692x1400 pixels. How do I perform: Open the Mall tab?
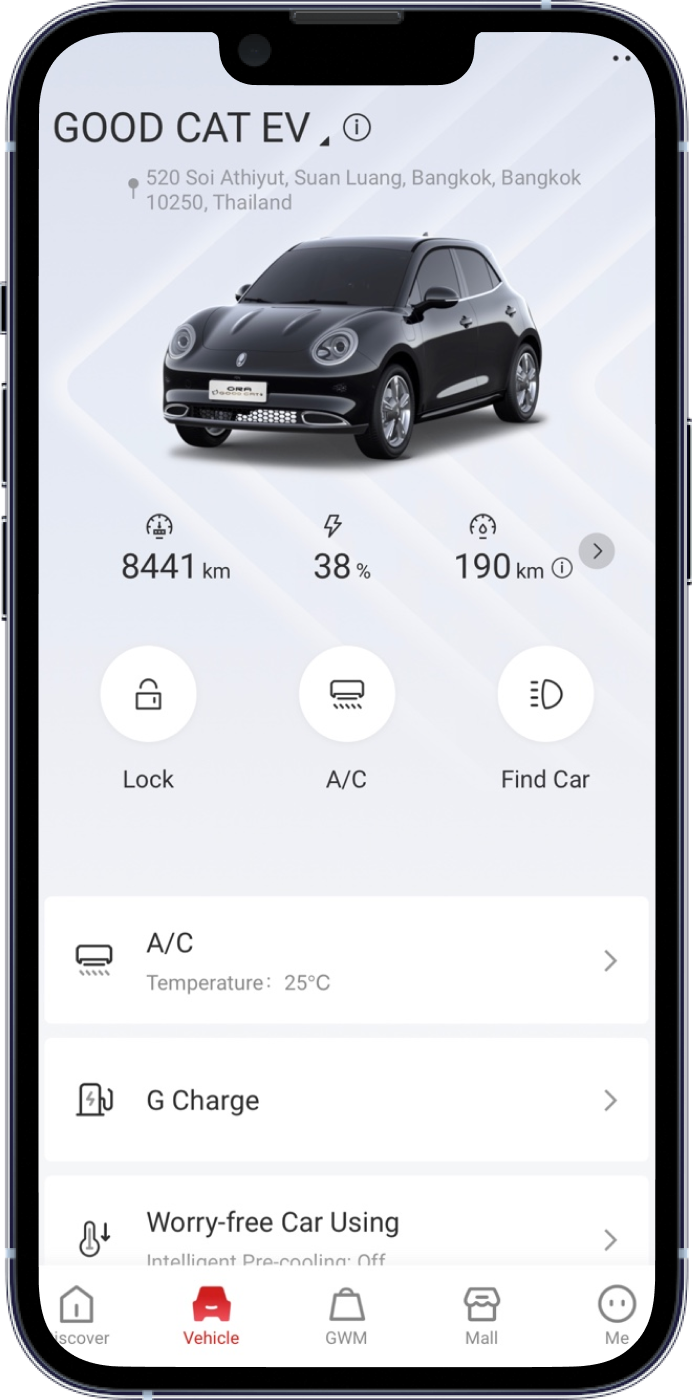pyautogui.click(x=481, y=1316)
